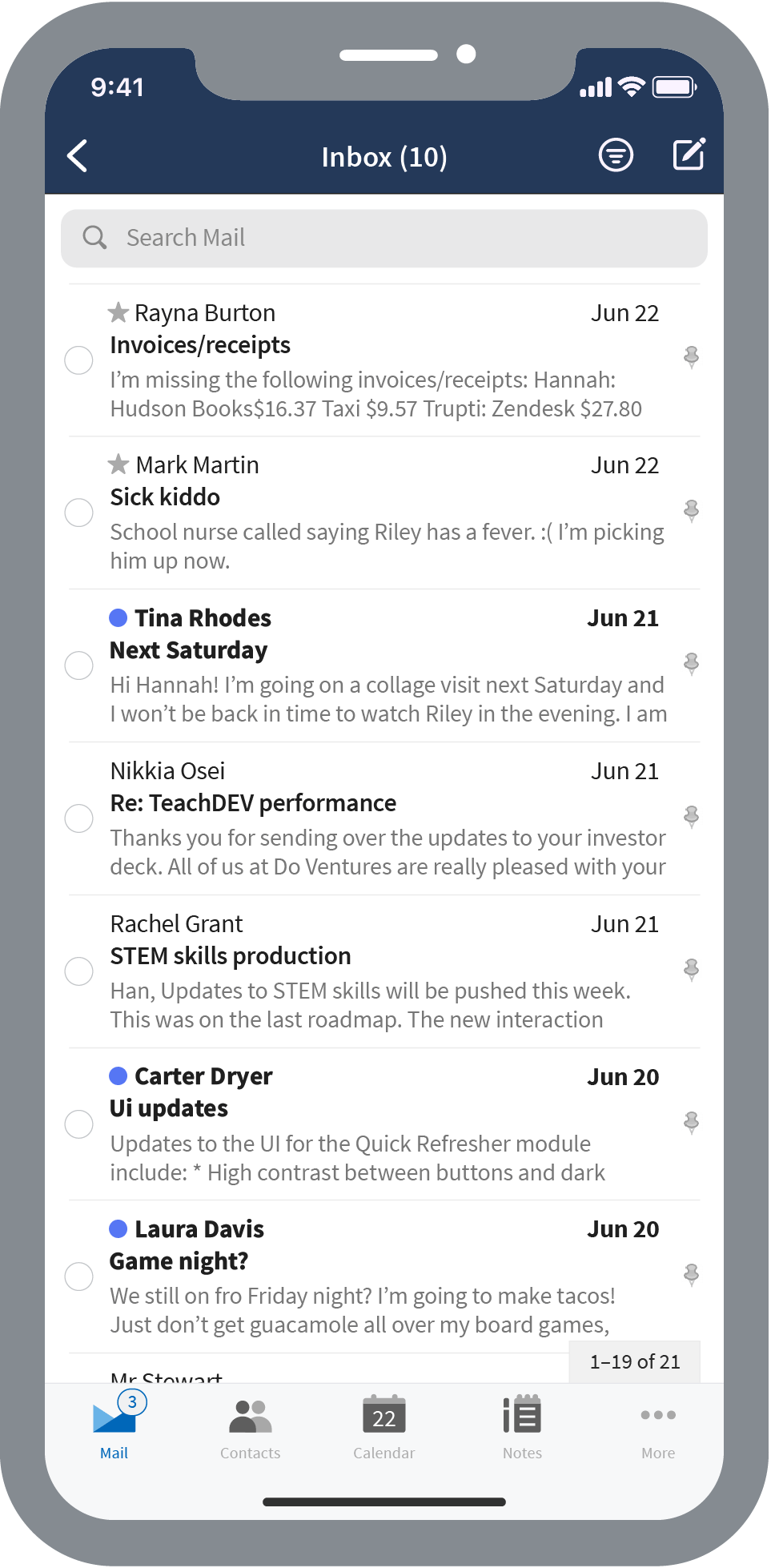Unpin the Sick kiddo email
Image resolution: width=771 pixels, height=1568 pixels.
[692, 511]
